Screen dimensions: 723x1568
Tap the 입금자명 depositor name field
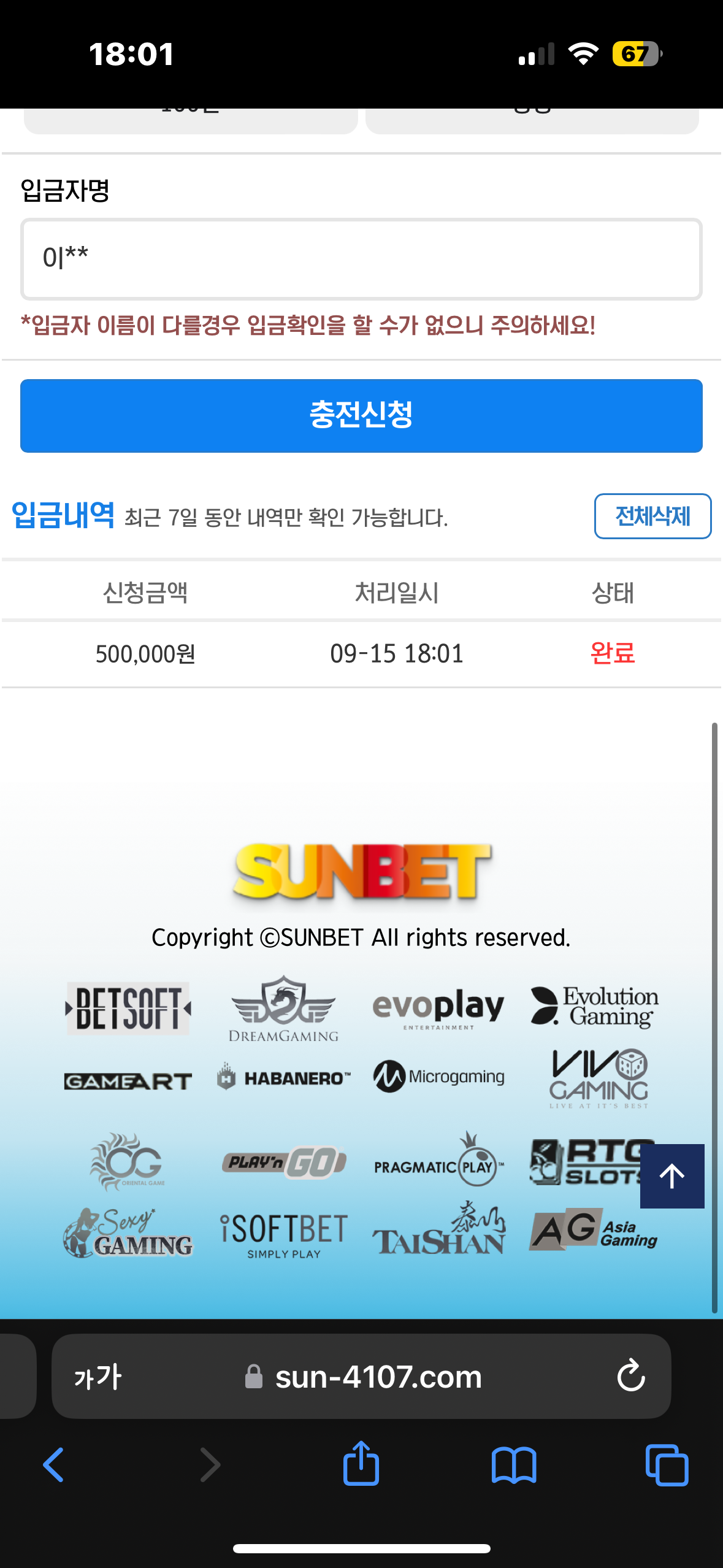(361, 259)
